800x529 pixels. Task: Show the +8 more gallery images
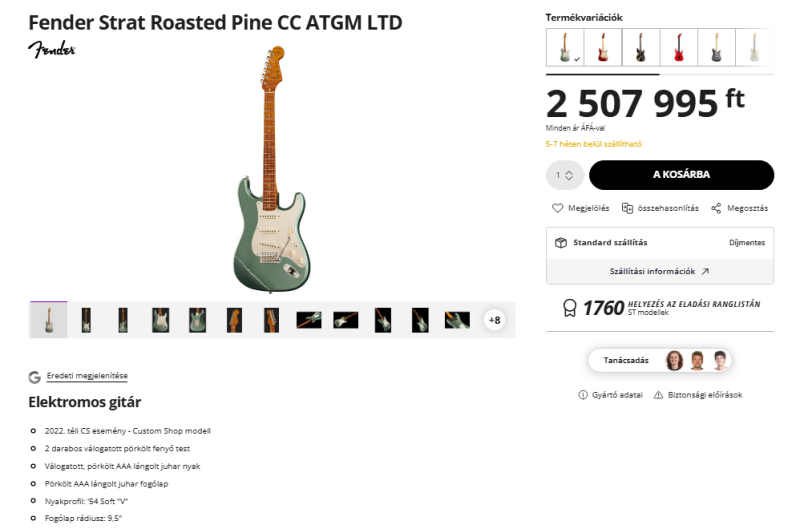point(494,320)
